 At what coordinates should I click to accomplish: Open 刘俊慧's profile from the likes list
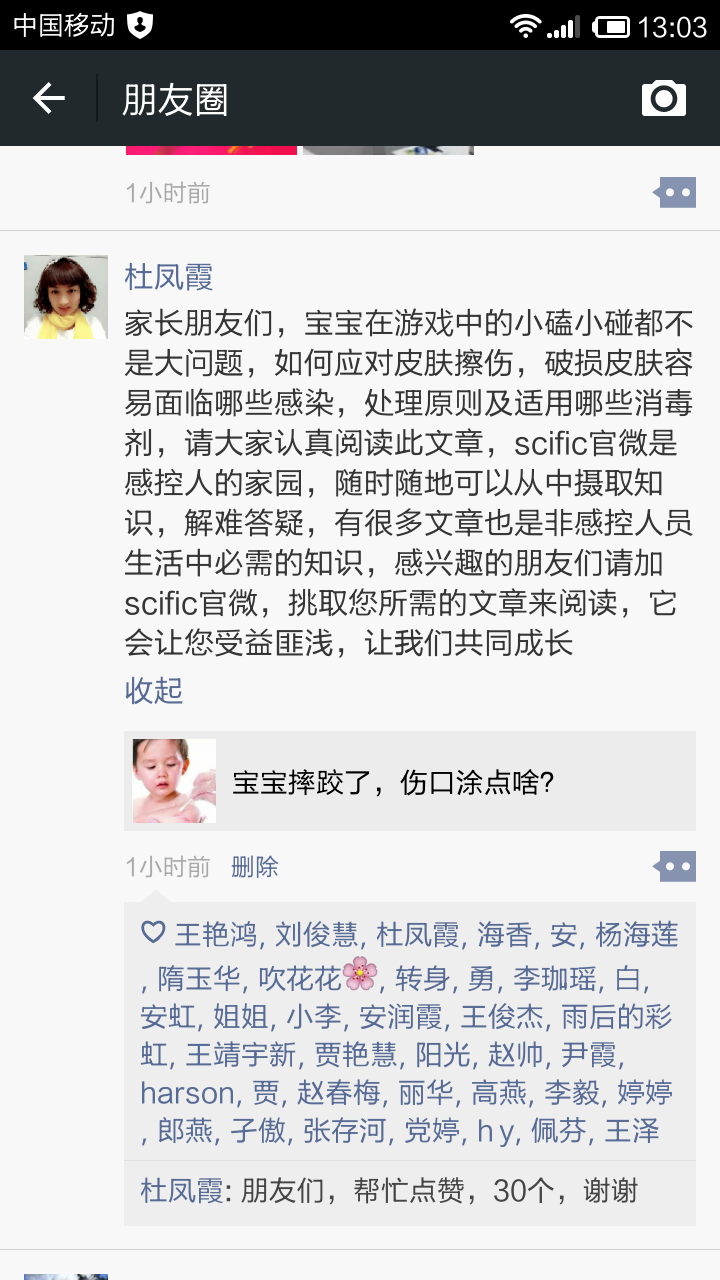tap(316, 935)
